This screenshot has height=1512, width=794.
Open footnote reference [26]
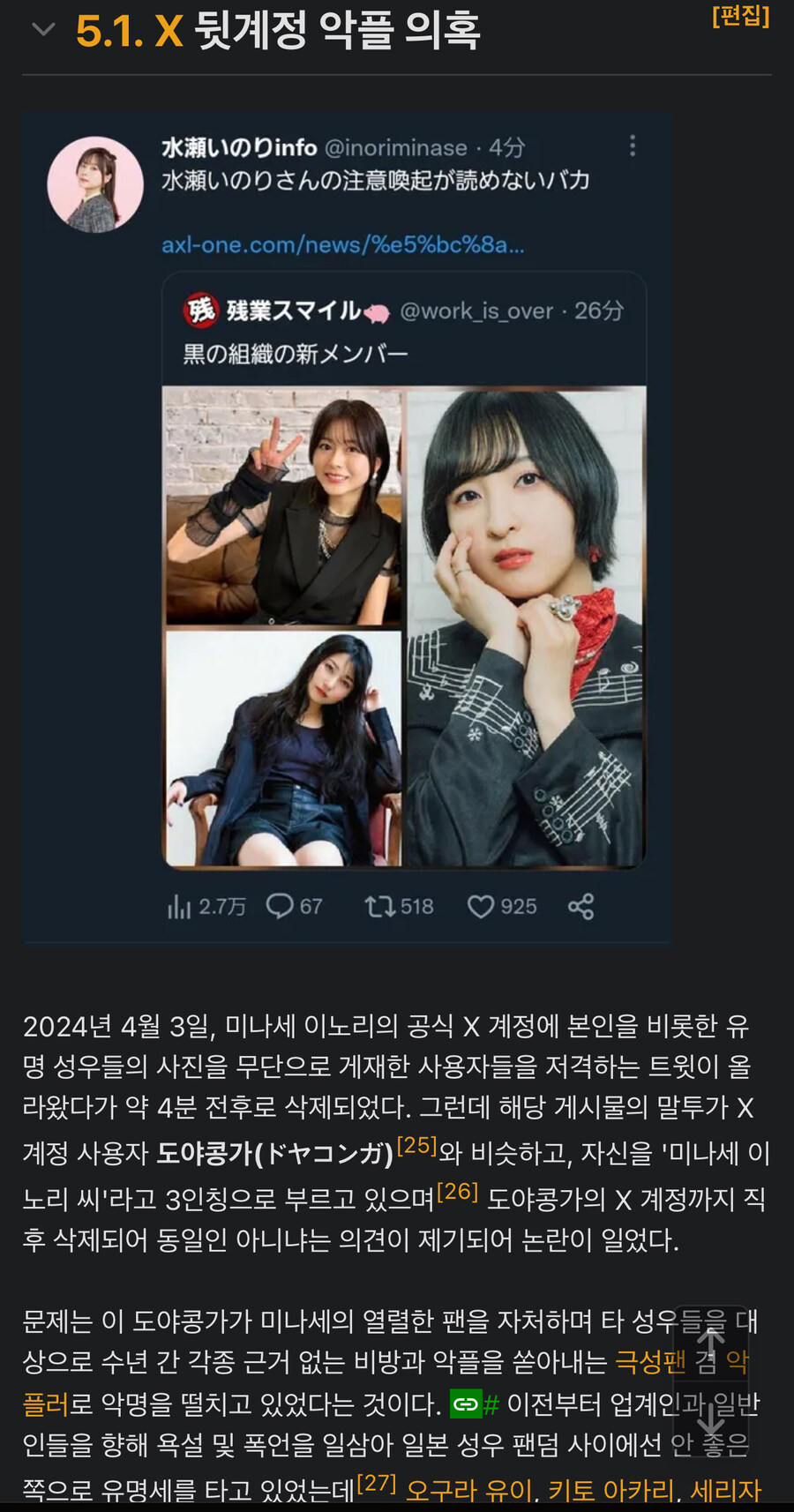[x=458, y=1191]
